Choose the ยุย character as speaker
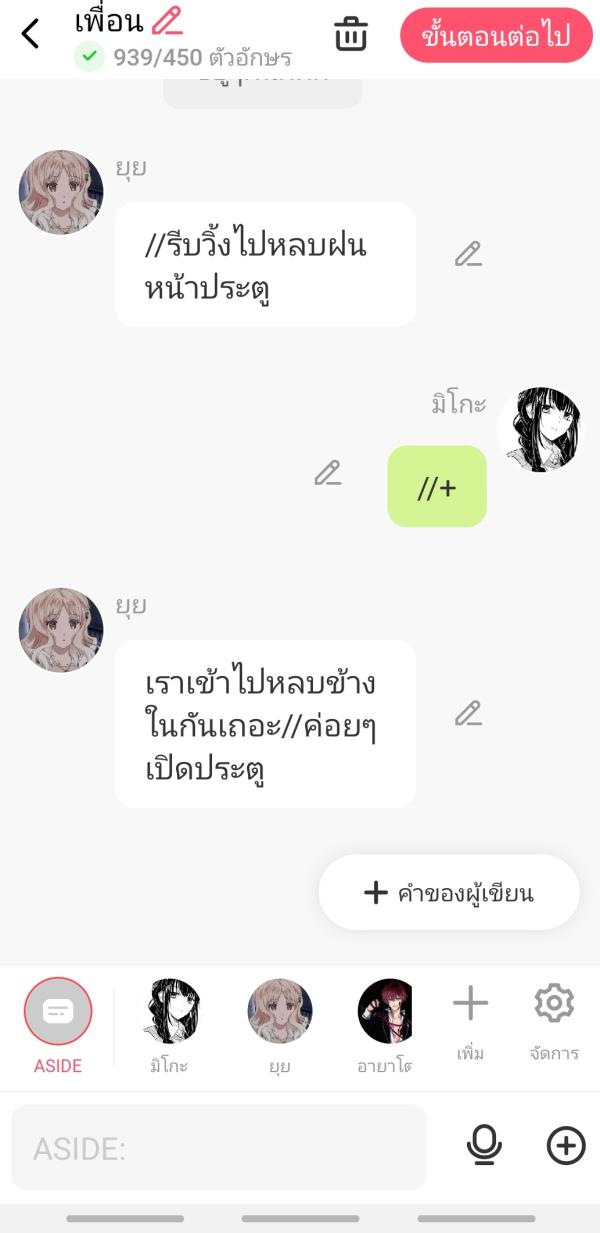This screenshot has height=1233, width=600. [x=280, y=1023]
